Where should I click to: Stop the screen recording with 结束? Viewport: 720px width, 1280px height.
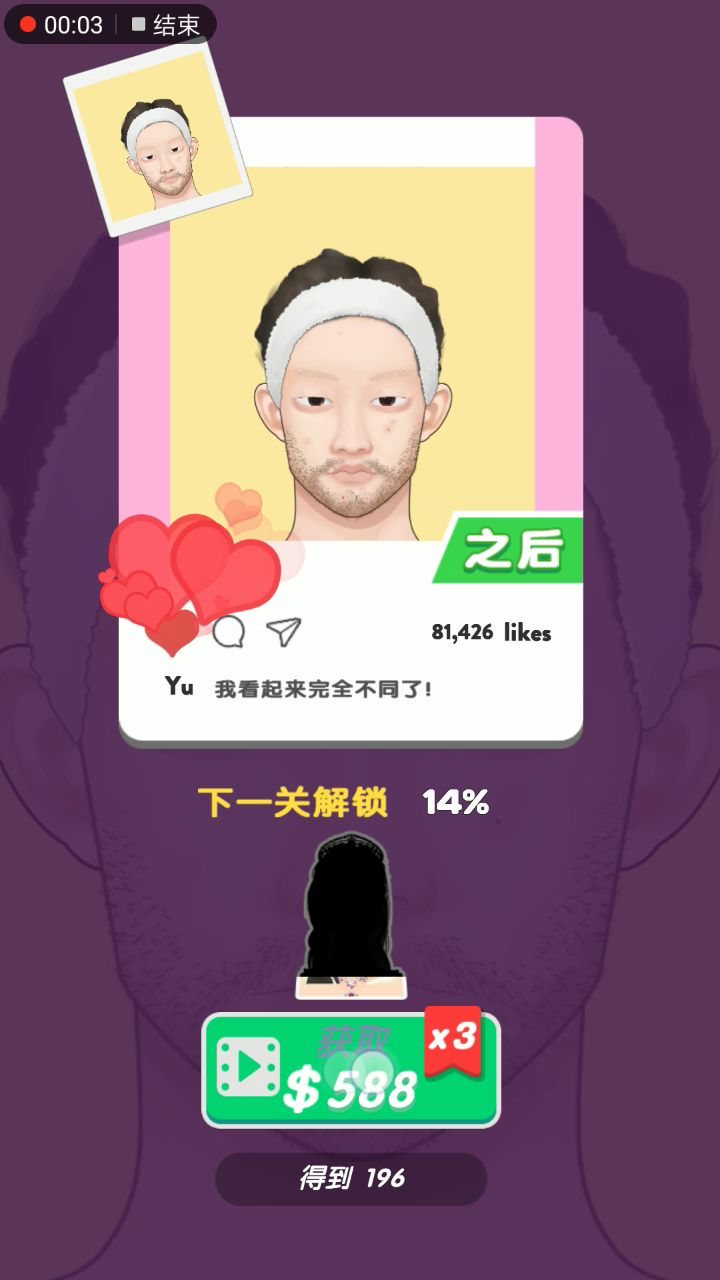coord(167,25)
